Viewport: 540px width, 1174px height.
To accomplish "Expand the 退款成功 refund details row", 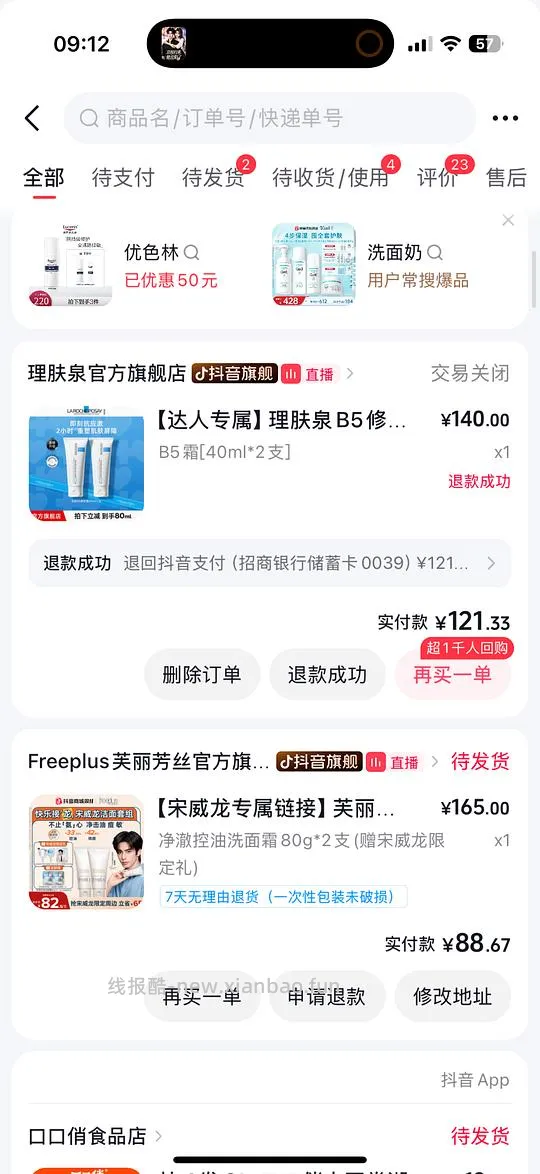I will pos(270,563).
